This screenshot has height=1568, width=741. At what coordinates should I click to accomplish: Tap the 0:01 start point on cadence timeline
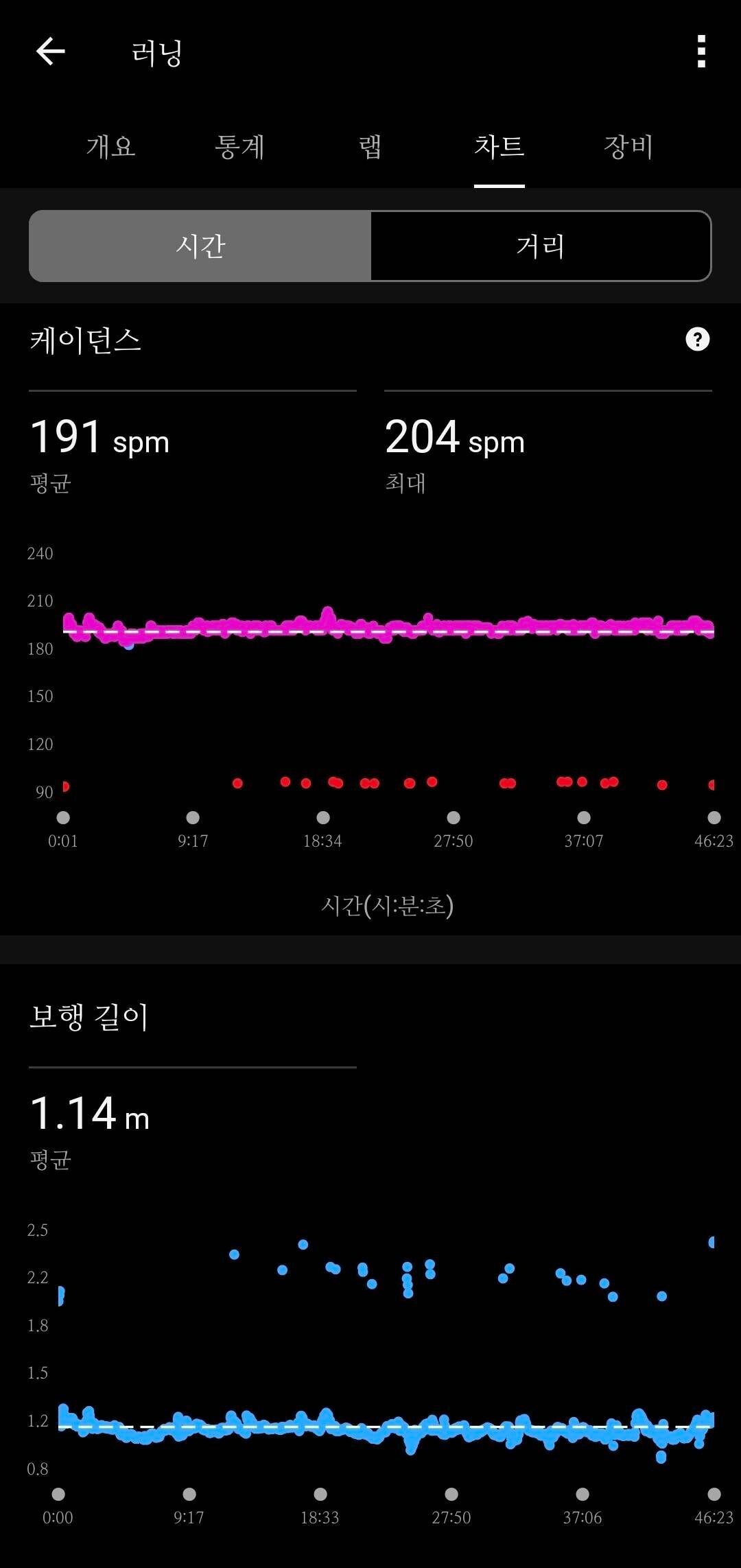[x=63, y=817]
